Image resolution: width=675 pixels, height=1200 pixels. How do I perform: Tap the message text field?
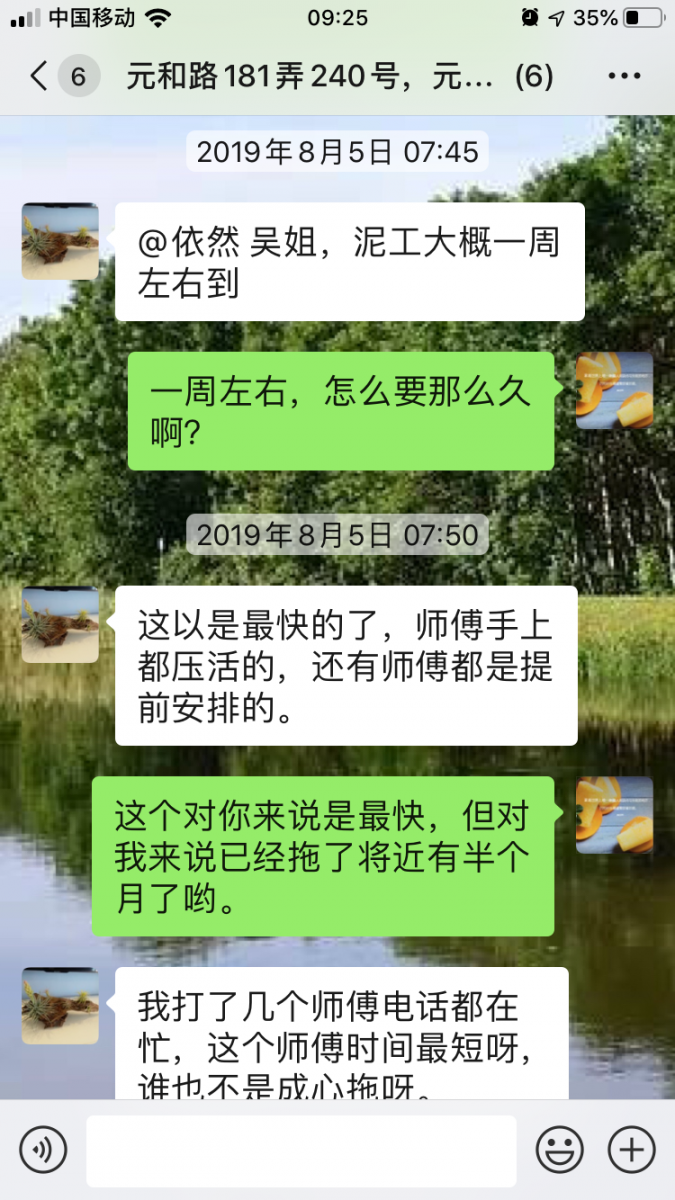click(301, 1150)
